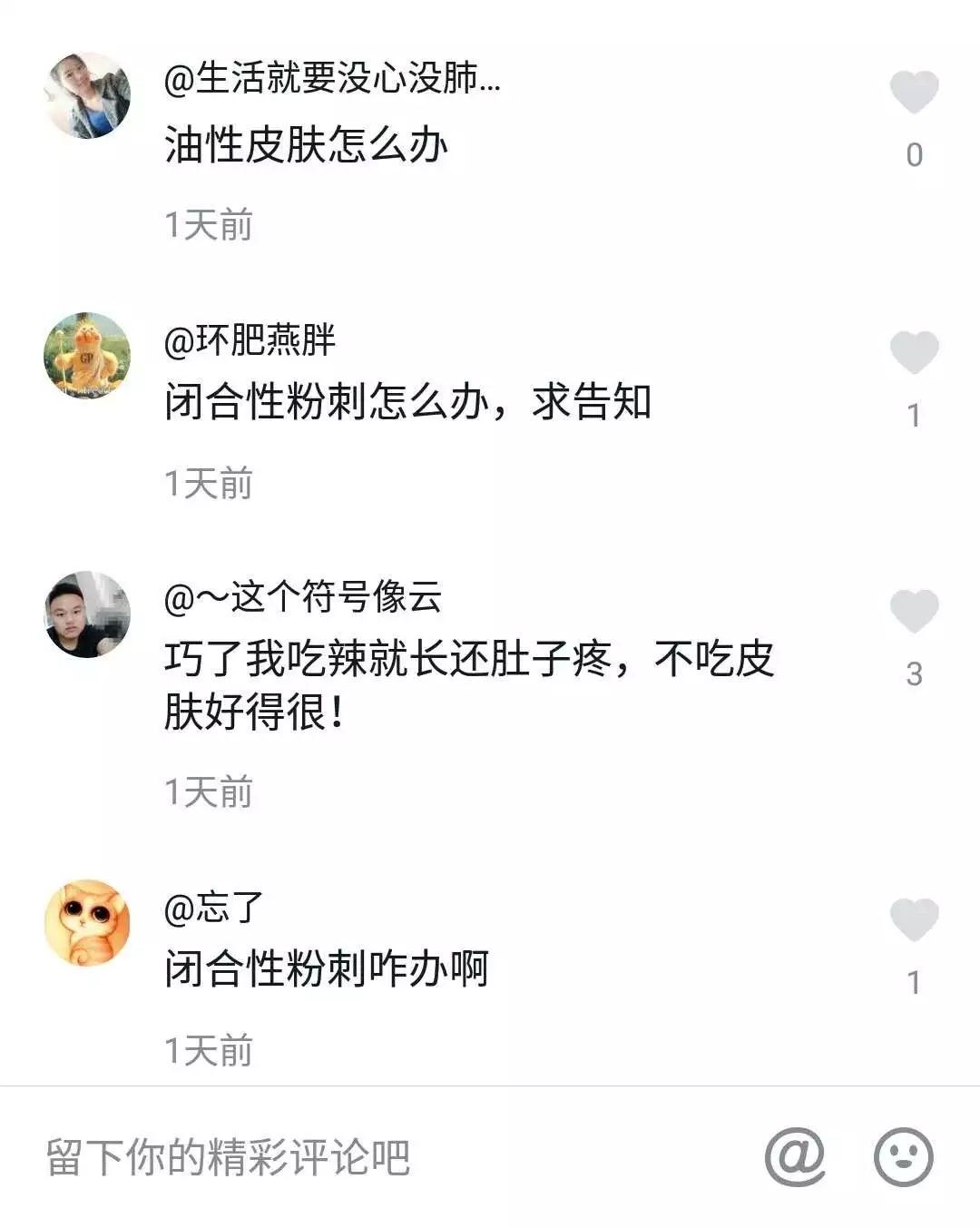Open @生活就要没心没肺's profile avatar

tap(87, 95)
